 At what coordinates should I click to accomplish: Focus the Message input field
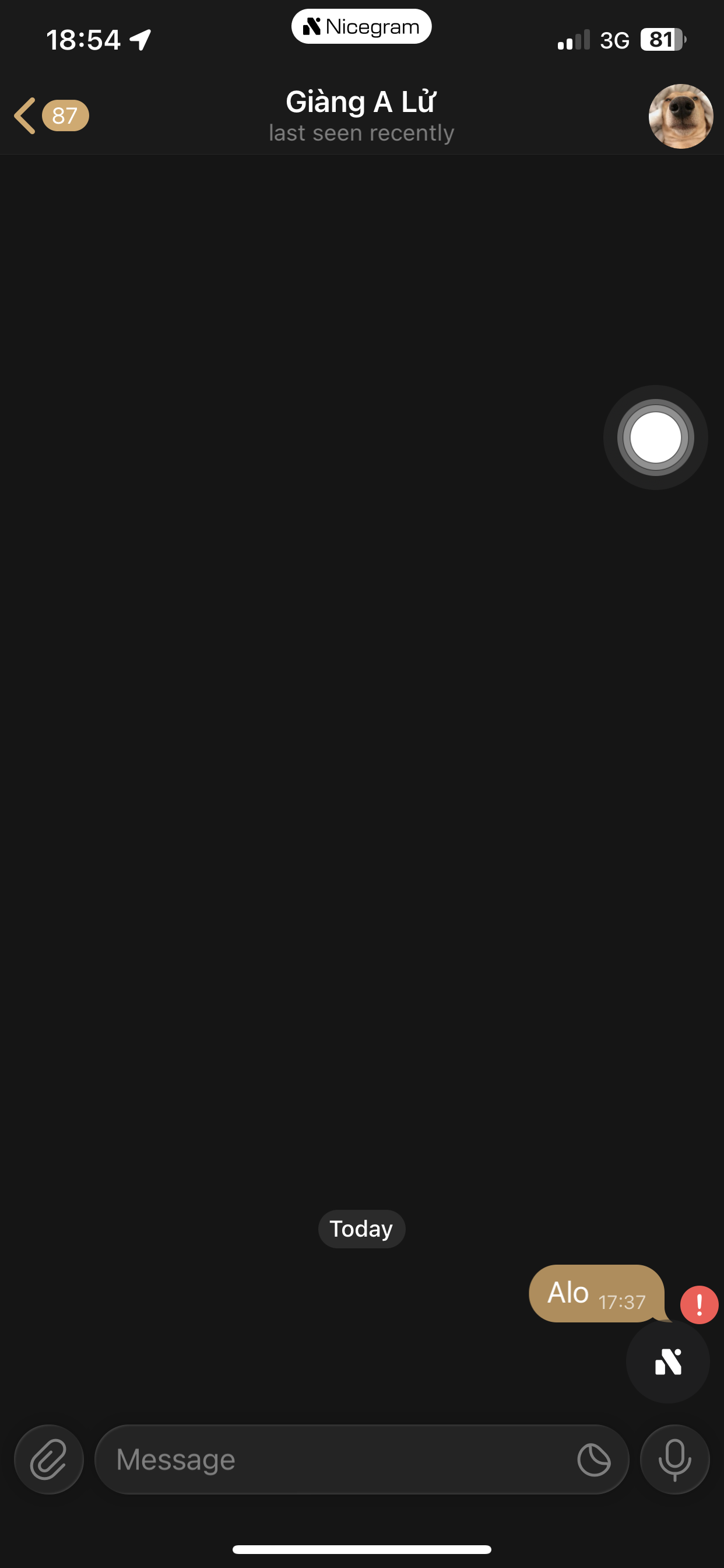coord(335,1459)
